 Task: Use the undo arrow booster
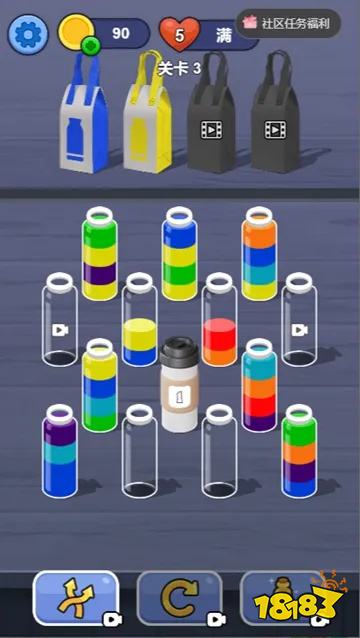tap(180, 598)
